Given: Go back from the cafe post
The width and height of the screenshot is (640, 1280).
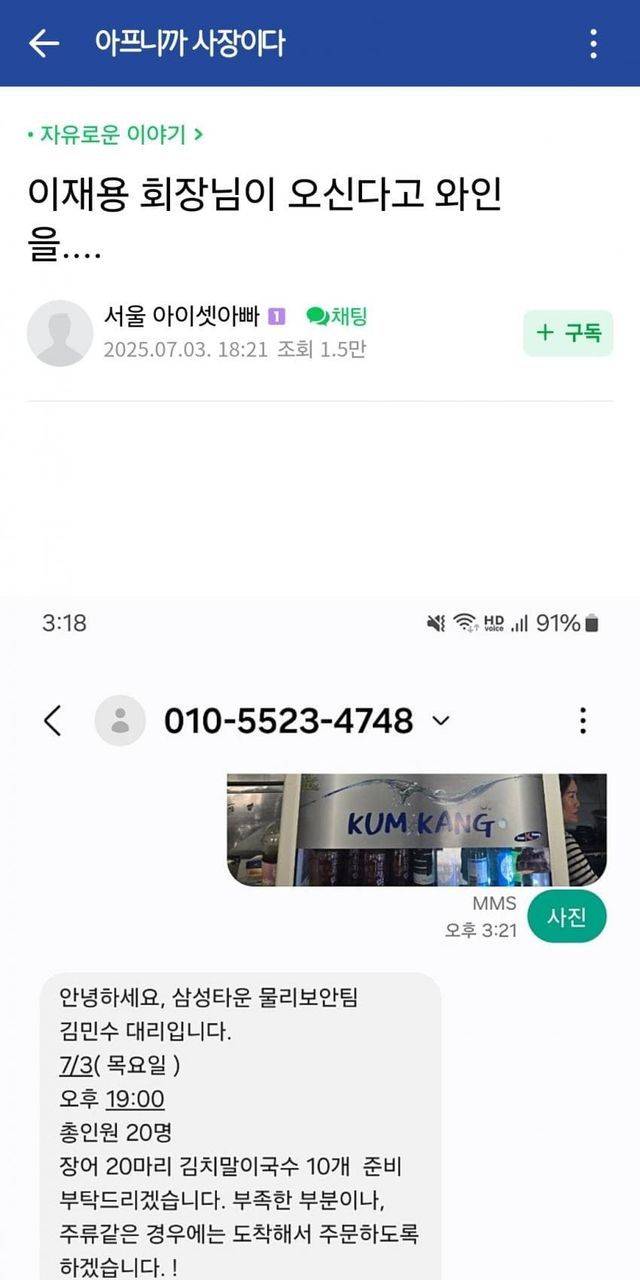Looking at the screenshot, I should (x=43, y=43).
